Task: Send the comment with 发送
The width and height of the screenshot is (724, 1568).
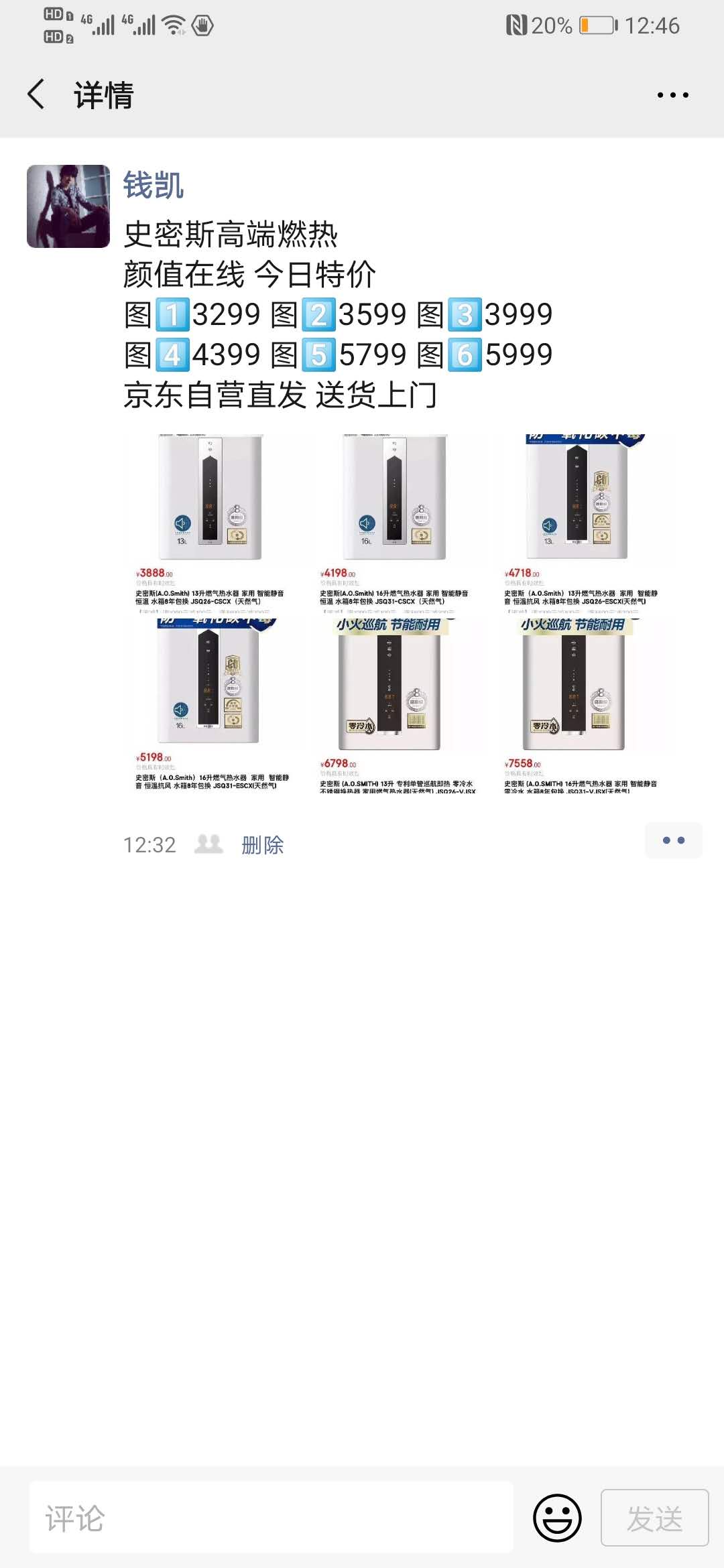Action: pos(654,1518)
